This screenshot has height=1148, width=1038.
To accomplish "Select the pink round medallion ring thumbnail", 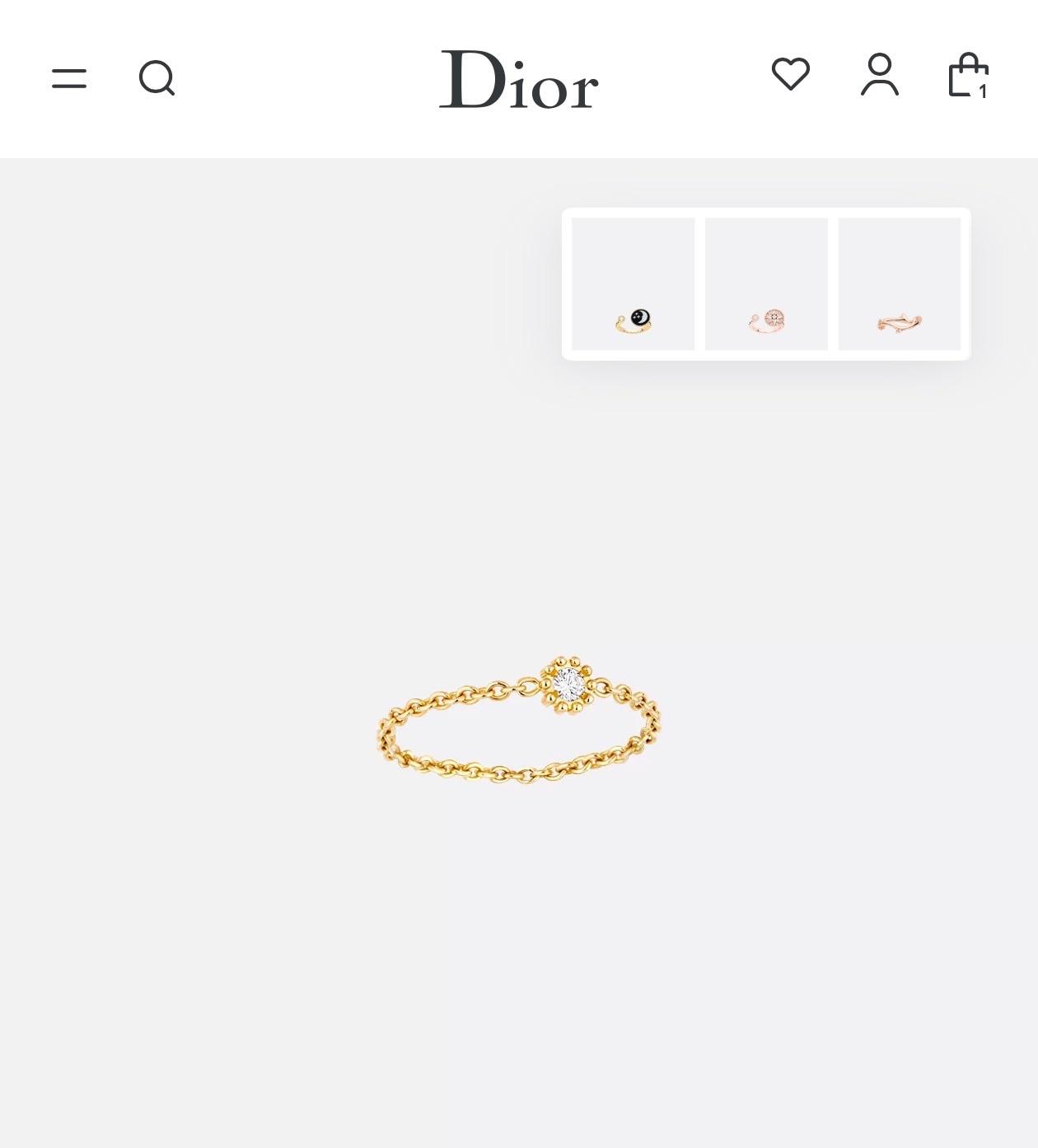I will pos(767,284).
